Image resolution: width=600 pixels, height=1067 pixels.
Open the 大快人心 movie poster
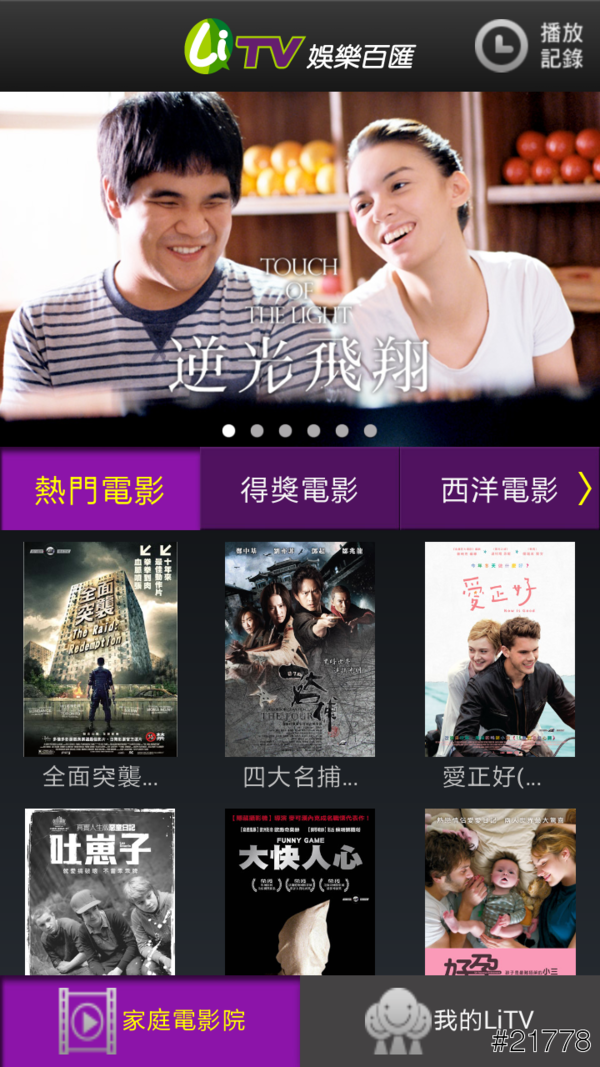(x=300, y=890)
